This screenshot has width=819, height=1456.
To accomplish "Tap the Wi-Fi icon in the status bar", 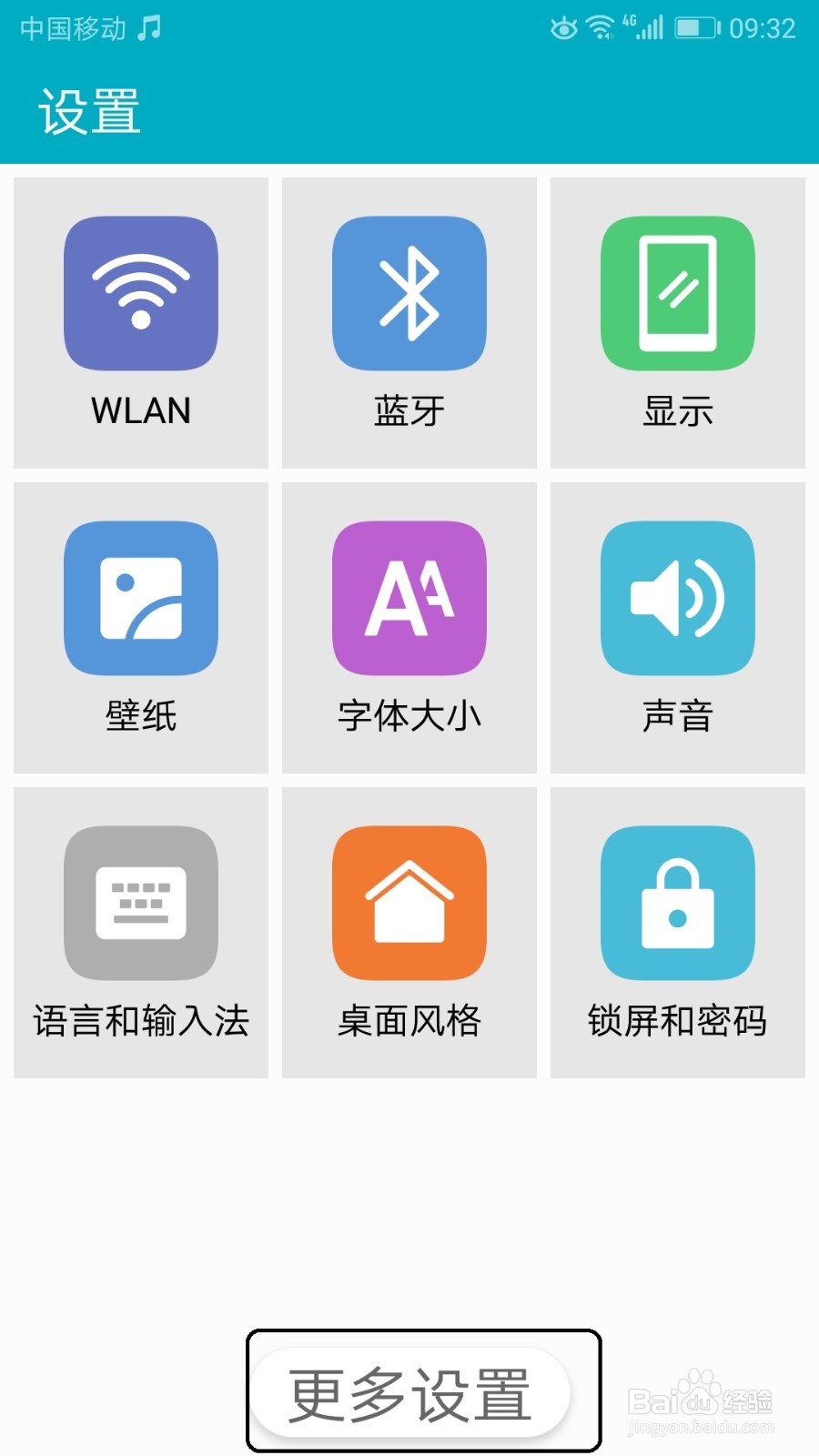I will click(x=602, y=27).
